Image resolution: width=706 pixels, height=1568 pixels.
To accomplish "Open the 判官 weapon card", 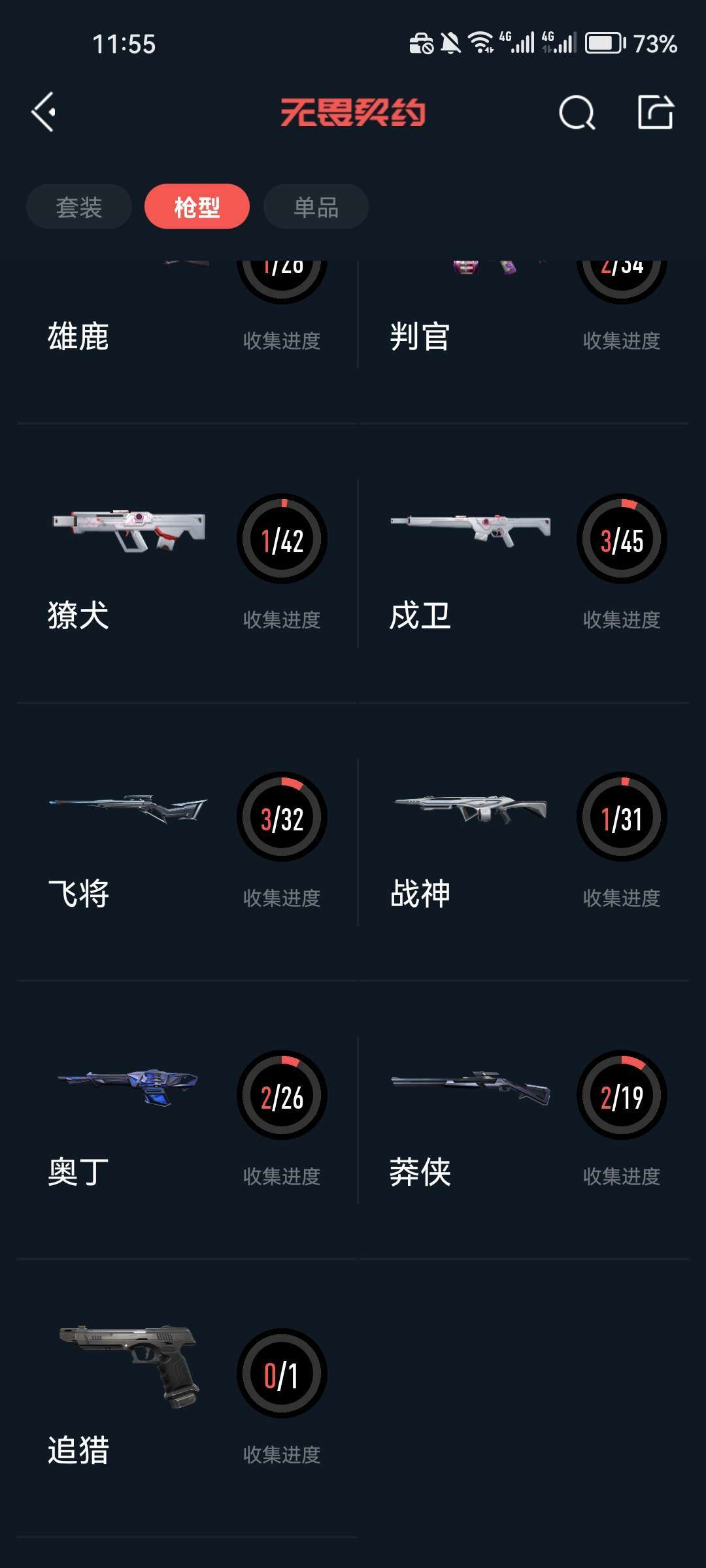I will pyautogui.click(x=523, y=320).
